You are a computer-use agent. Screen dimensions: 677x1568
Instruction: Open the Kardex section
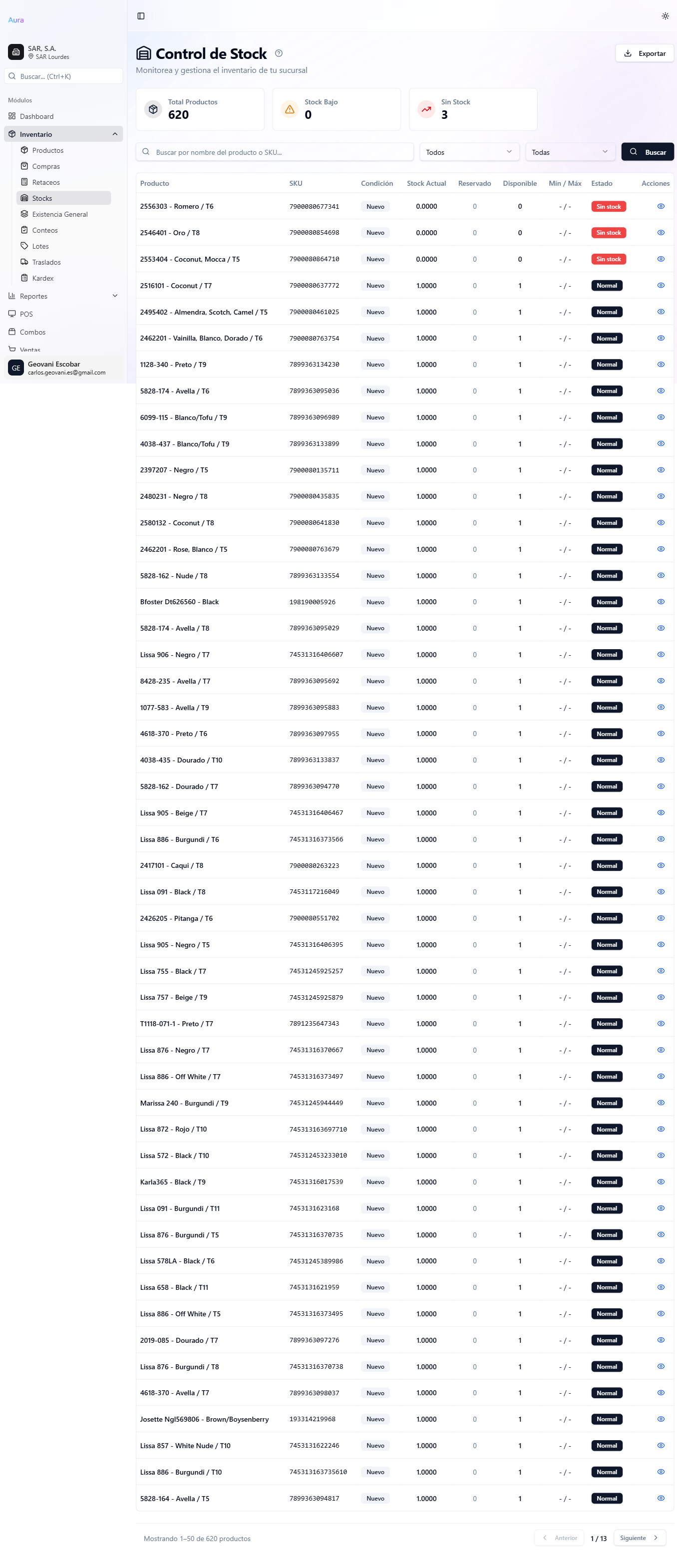coord(42,278)
